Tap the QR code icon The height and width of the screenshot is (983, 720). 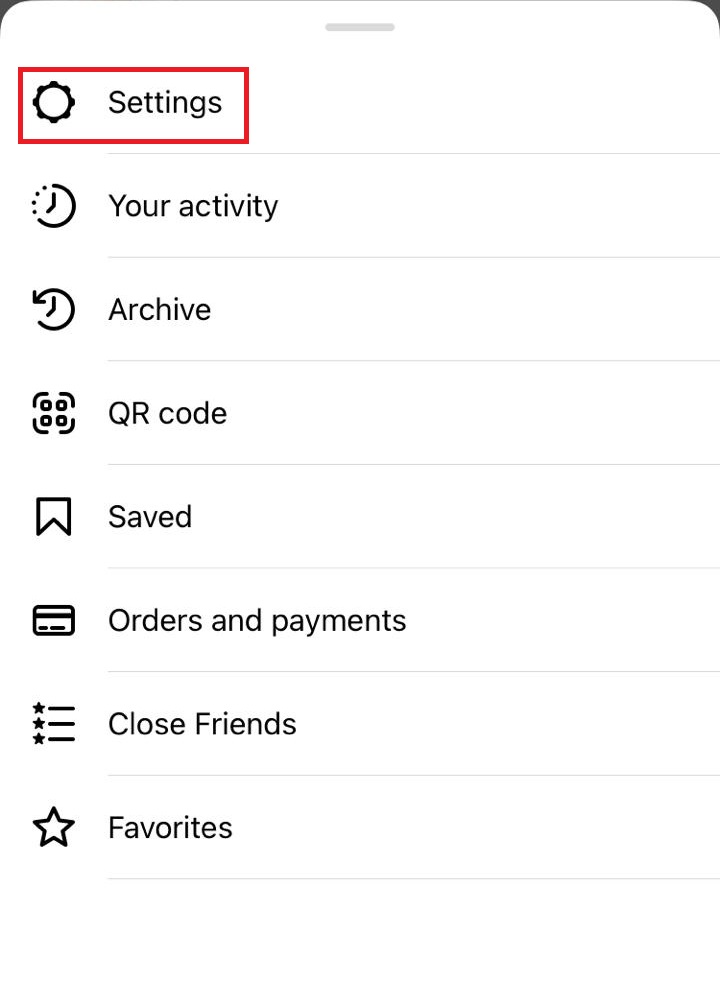[x=52, y=413]
